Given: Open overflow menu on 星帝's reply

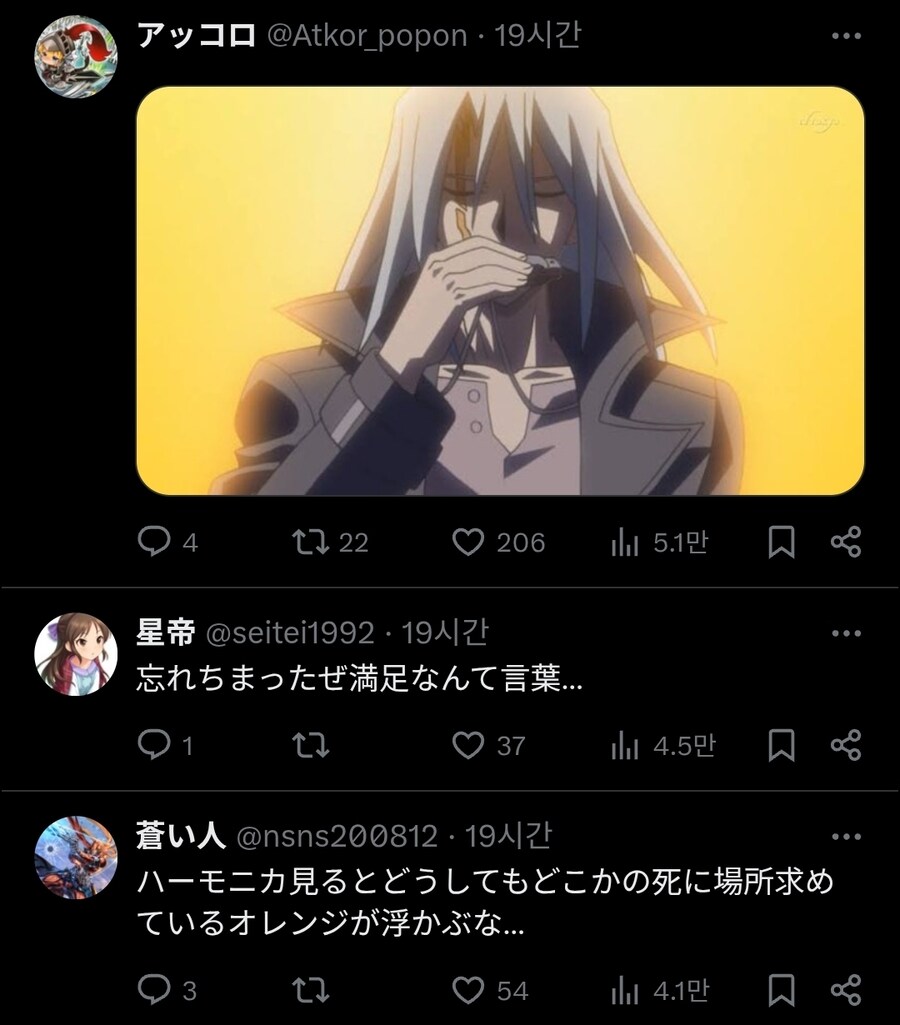Looking at the screenshot, I should (846, 634).
